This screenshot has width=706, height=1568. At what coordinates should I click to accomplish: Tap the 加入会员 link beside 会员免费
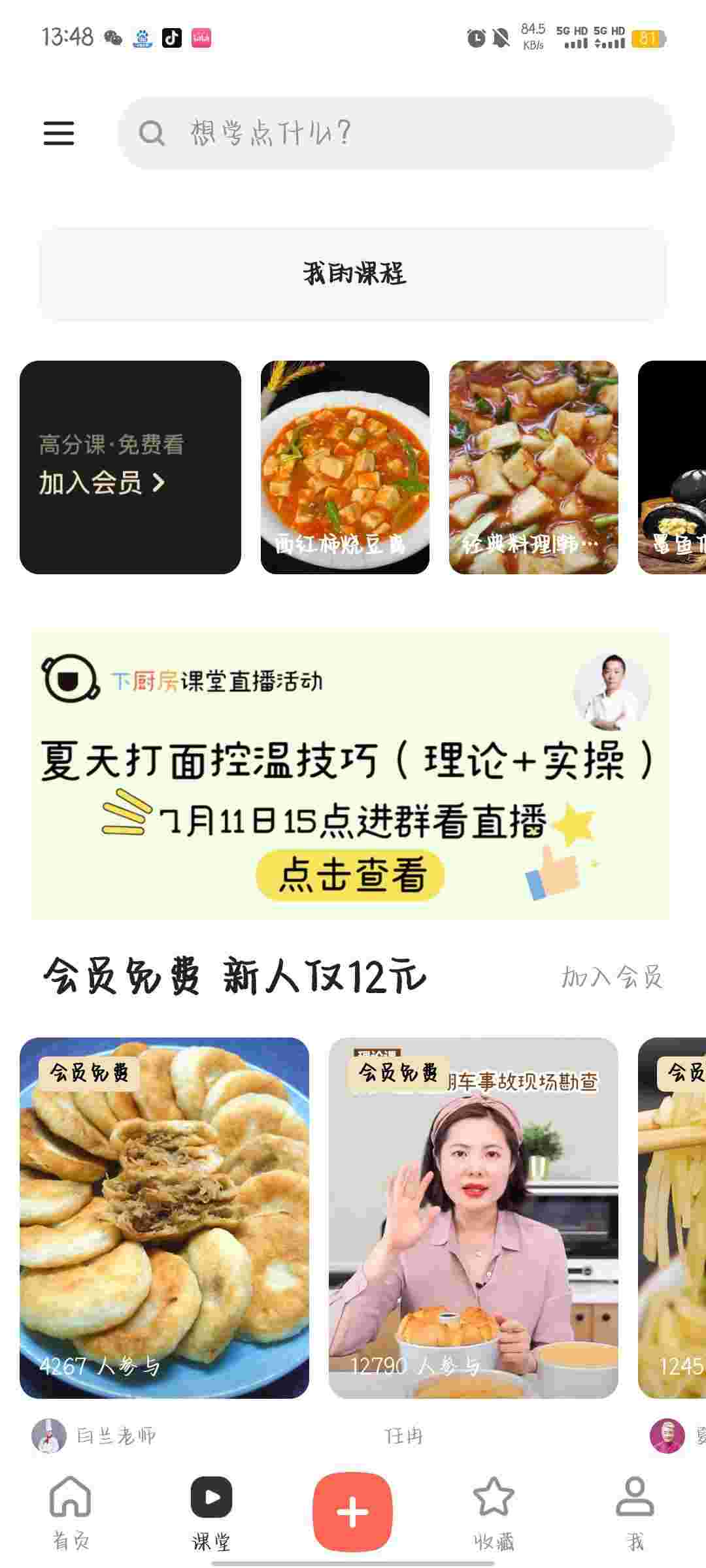tap(612, 977)
